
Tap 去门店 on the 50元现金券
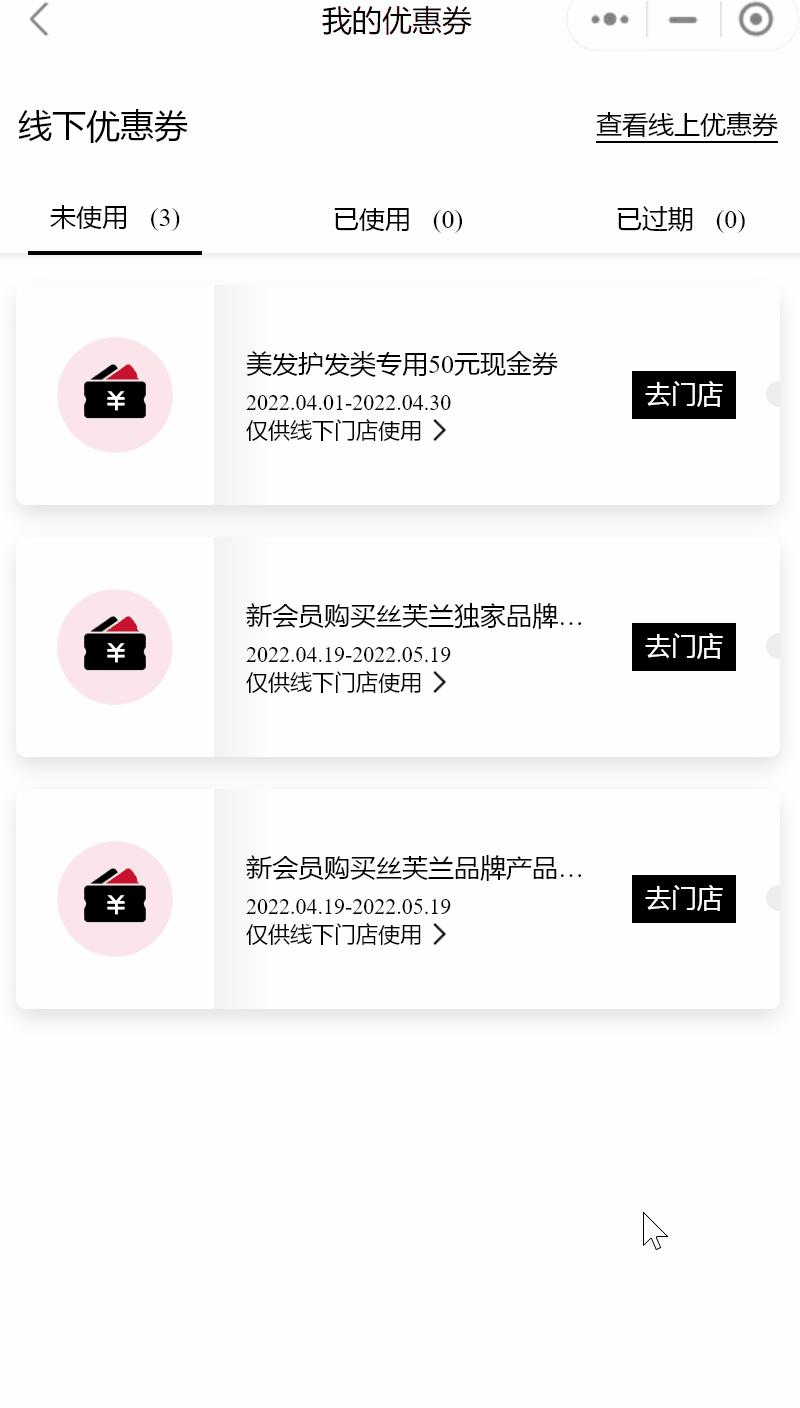point(683,394)
